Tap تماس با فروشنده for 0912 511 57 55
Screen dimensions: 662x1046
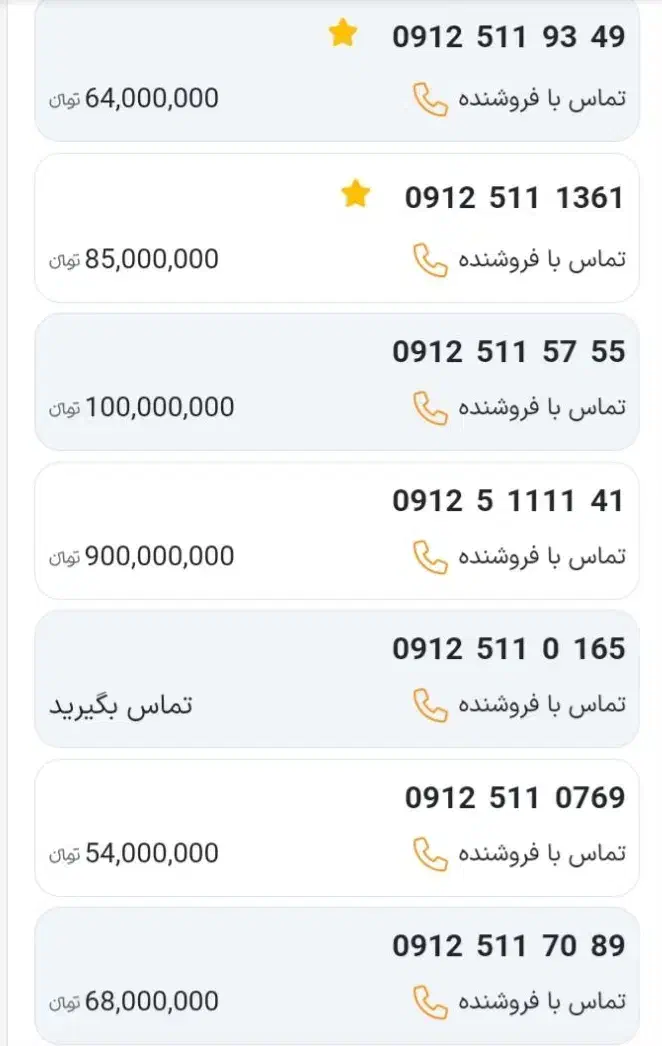[520, 408]
